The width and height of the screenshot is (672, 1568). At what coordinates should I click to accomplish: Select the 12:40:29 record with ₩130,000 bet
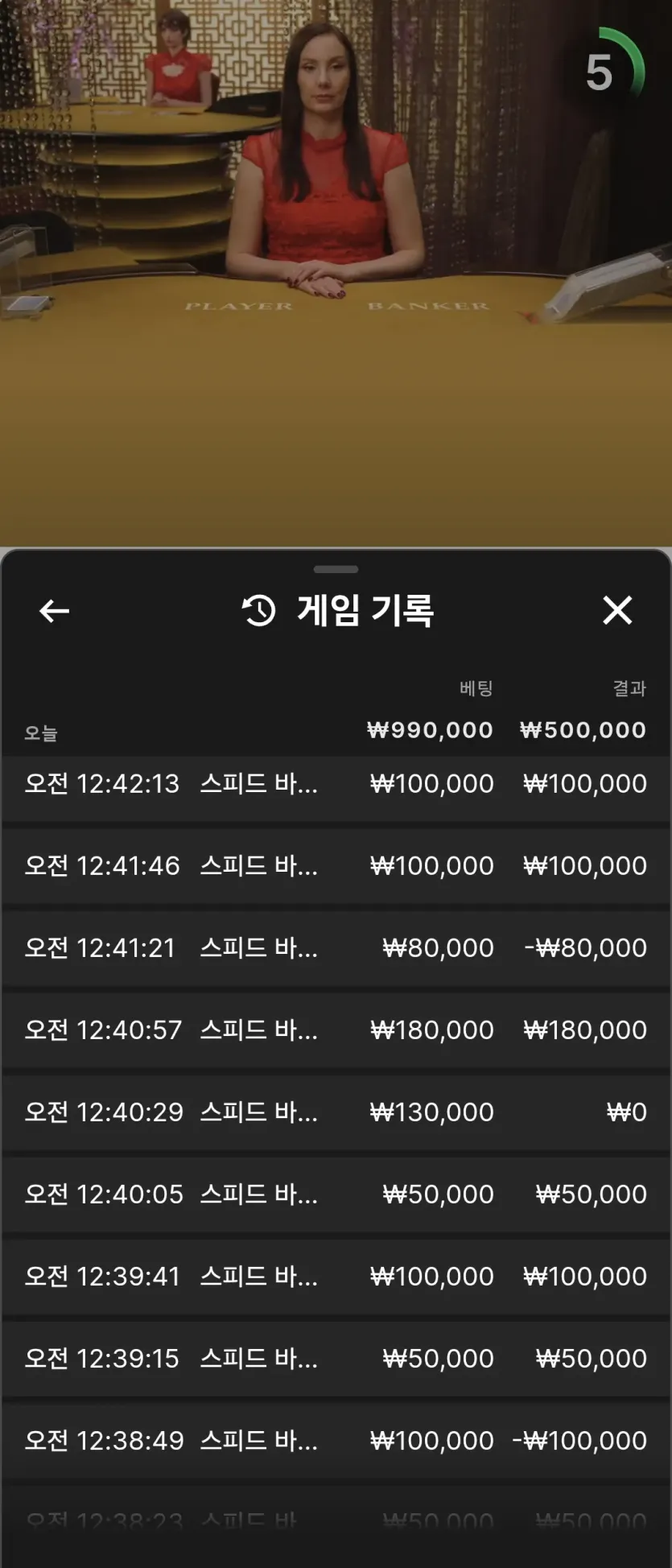click(x=336, y=1112)
